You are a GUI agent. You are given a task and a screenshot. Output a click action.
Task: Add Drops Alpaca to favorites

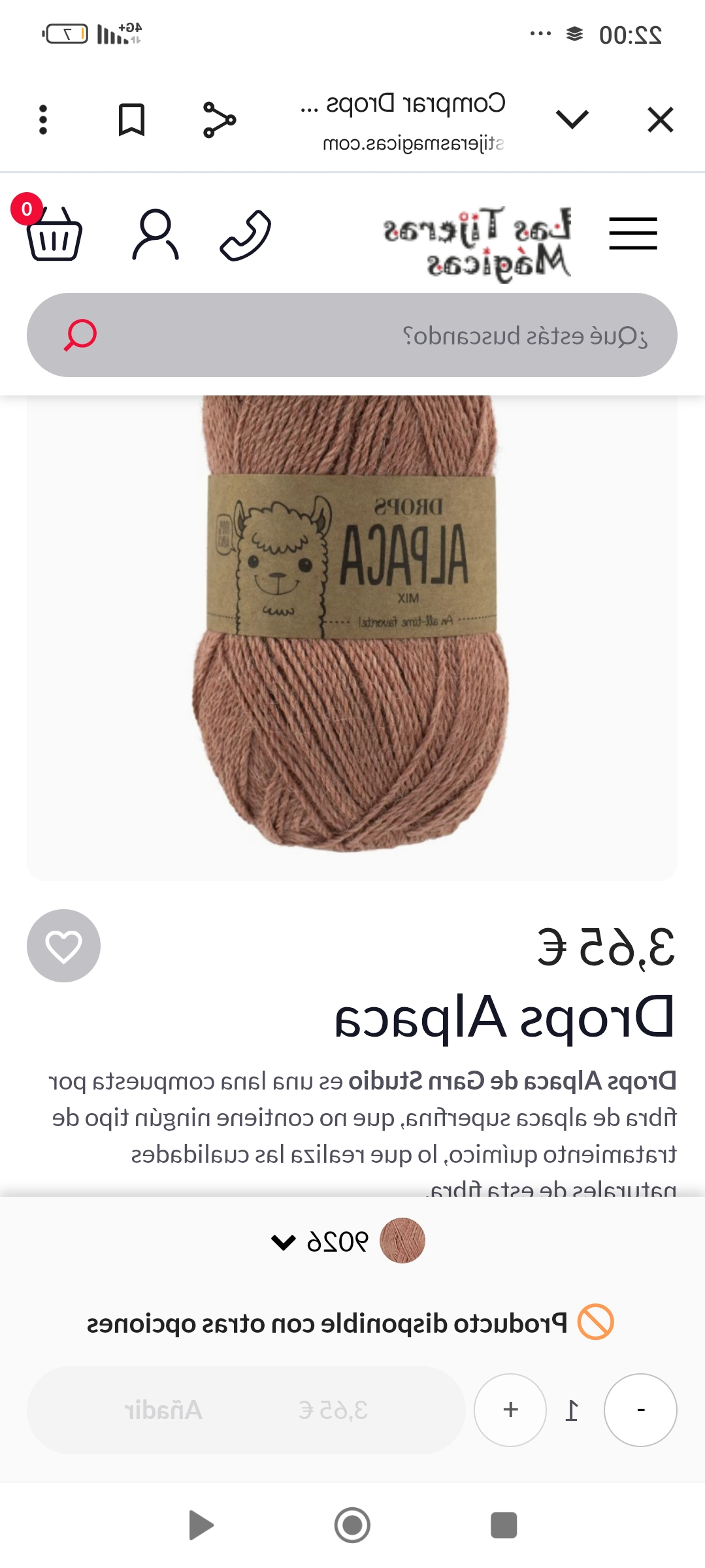click(x=63, y=946)
